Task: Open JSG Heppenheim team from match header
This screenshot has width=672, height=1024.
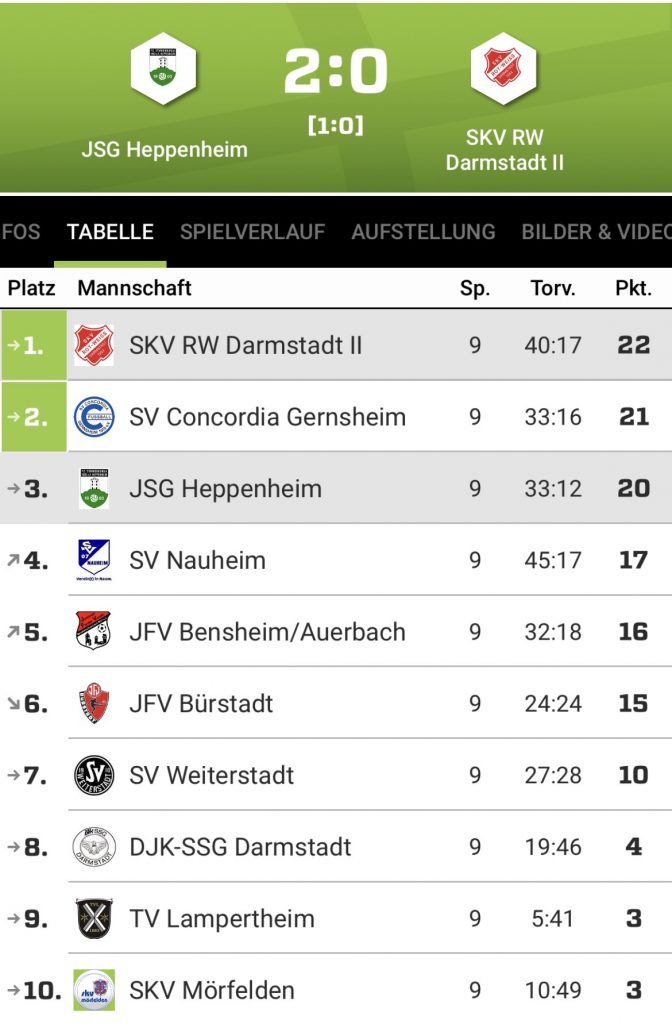Action: [164, 98]
